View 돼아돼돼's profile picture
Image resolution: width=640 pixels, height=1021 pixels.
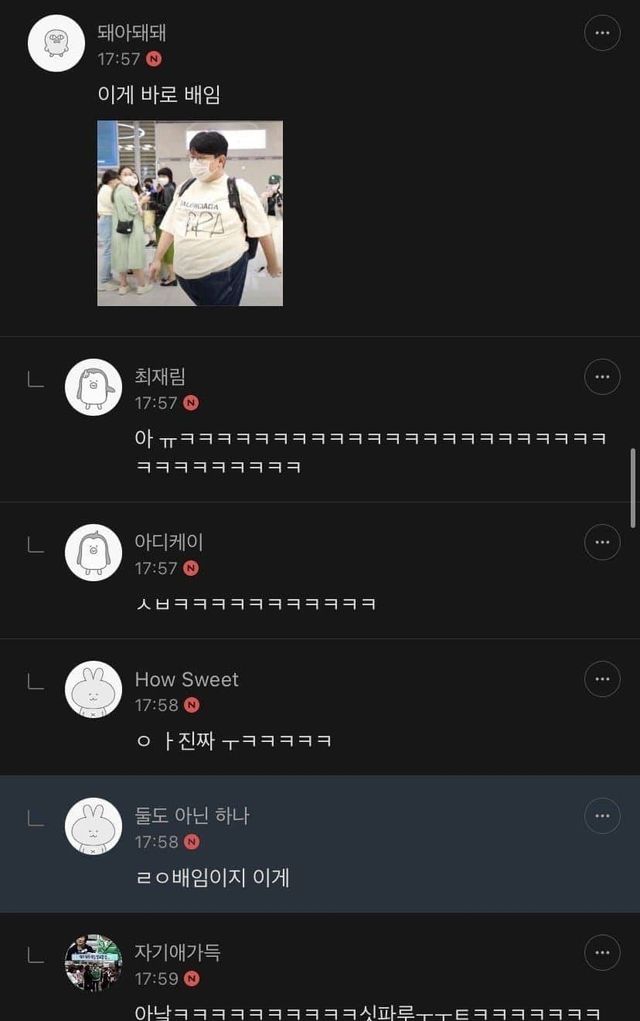pos(56,43)
